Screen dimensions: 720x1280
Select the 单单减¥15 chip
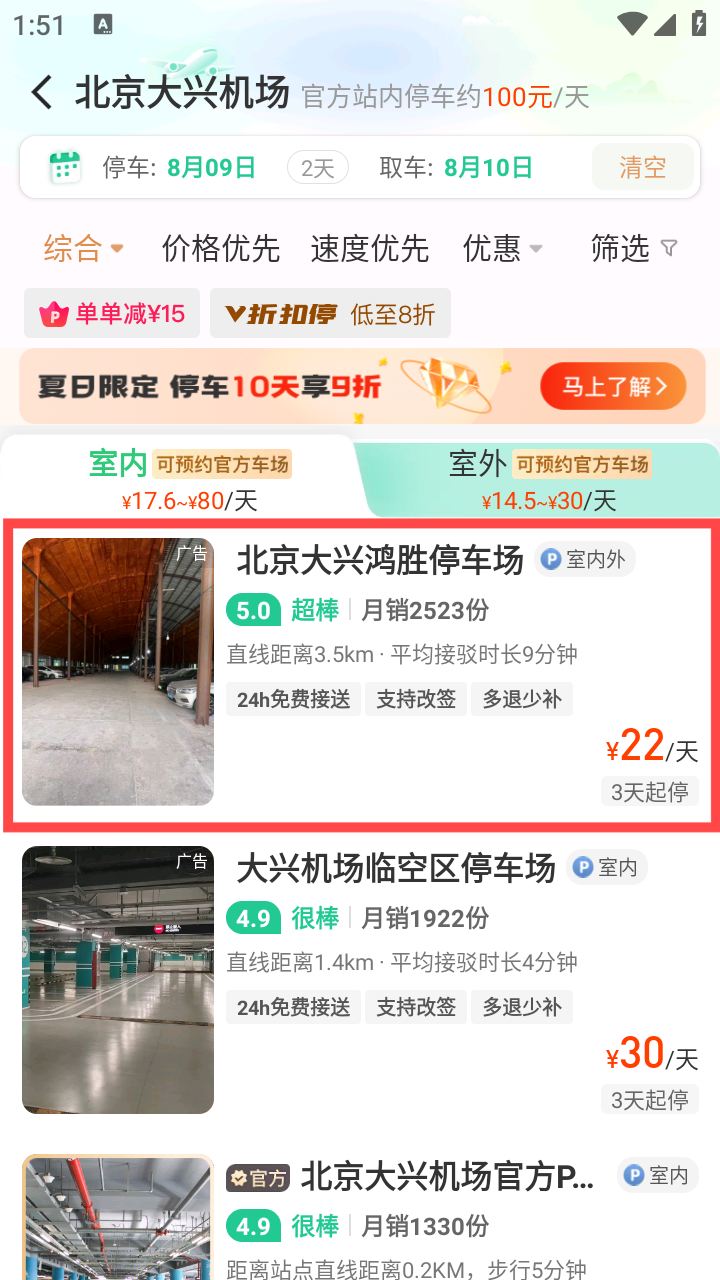(x=112, y=314)
